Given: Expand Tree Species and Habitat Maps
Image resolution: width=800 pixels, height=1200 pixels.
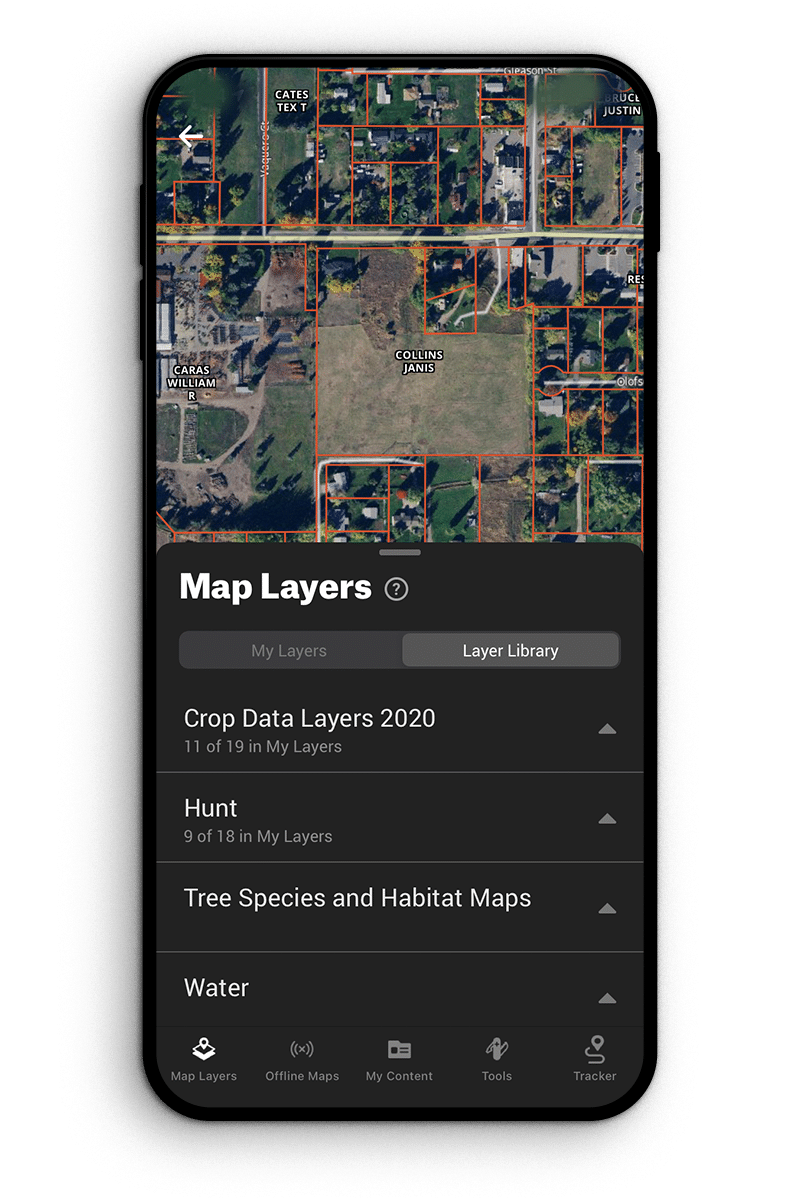Looking at the screenshot, I should pos(606,909).
